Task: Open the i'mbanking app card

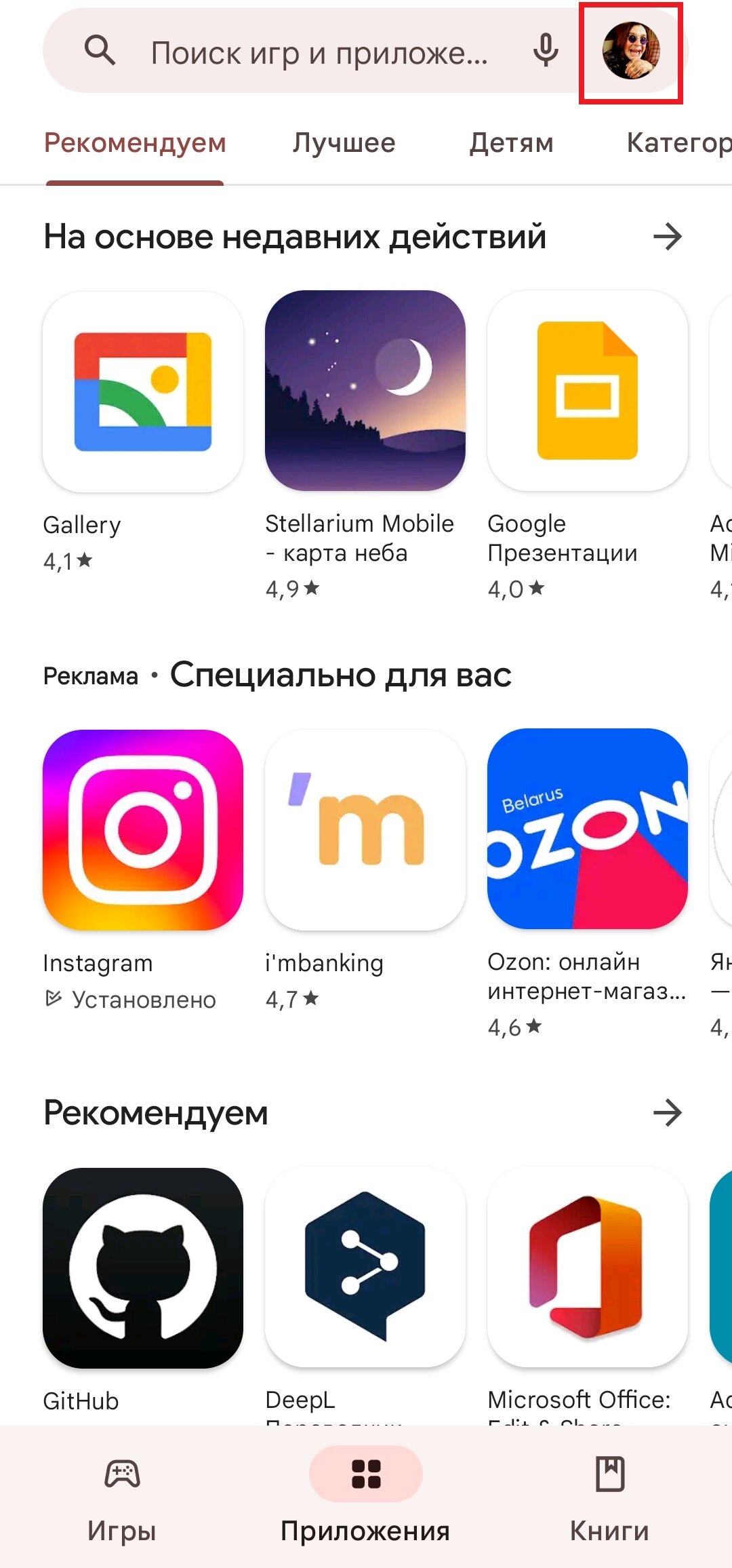Action: (365, 871)
